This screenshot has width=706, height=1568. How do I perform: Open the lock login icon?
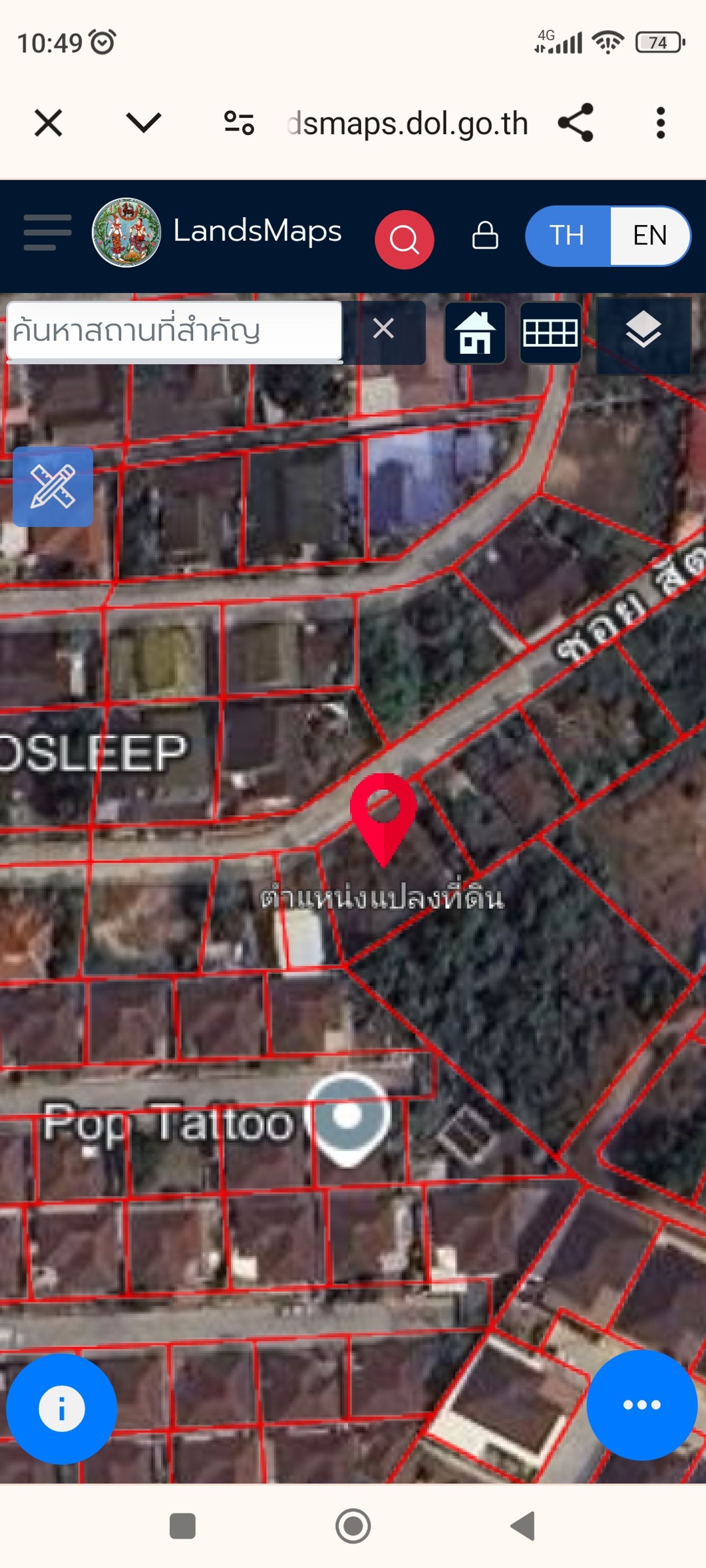485,235
